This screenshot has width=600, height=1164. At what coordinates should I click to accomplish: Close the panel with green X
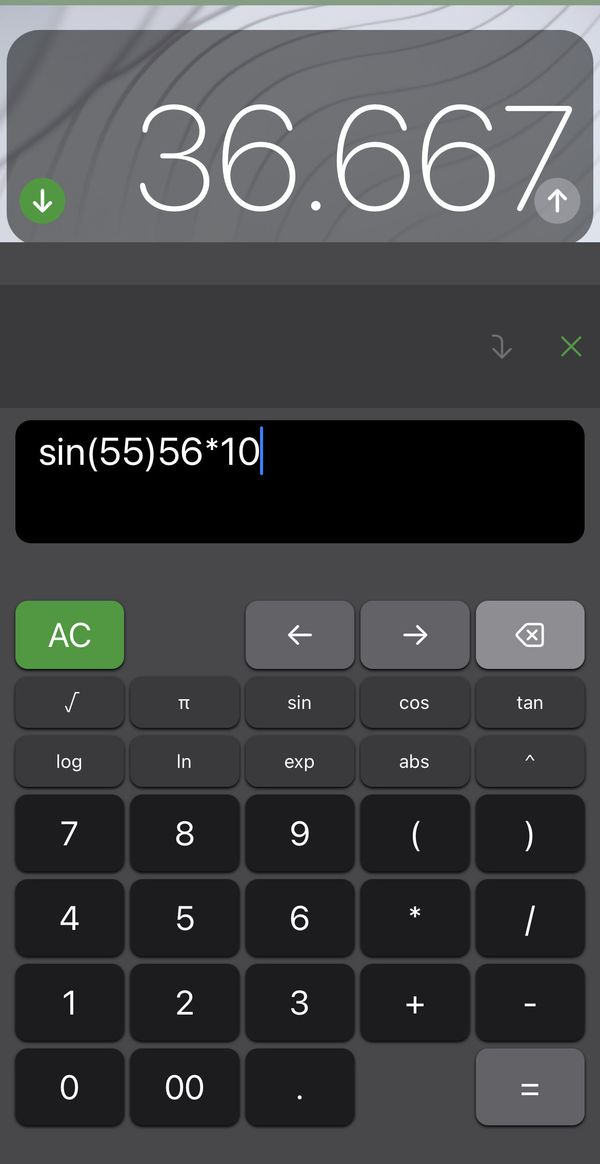[571, 346]
